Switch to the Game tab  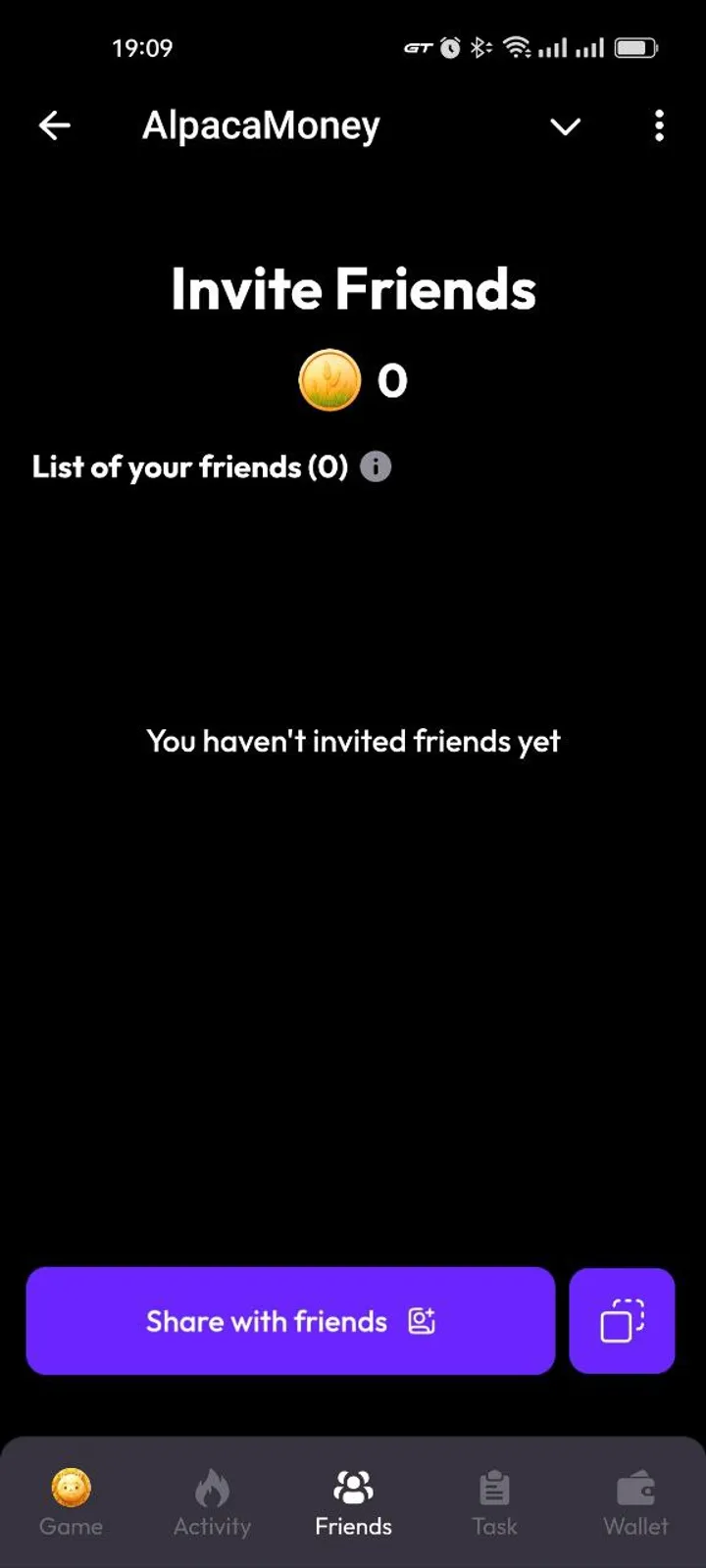point(71,1502)
